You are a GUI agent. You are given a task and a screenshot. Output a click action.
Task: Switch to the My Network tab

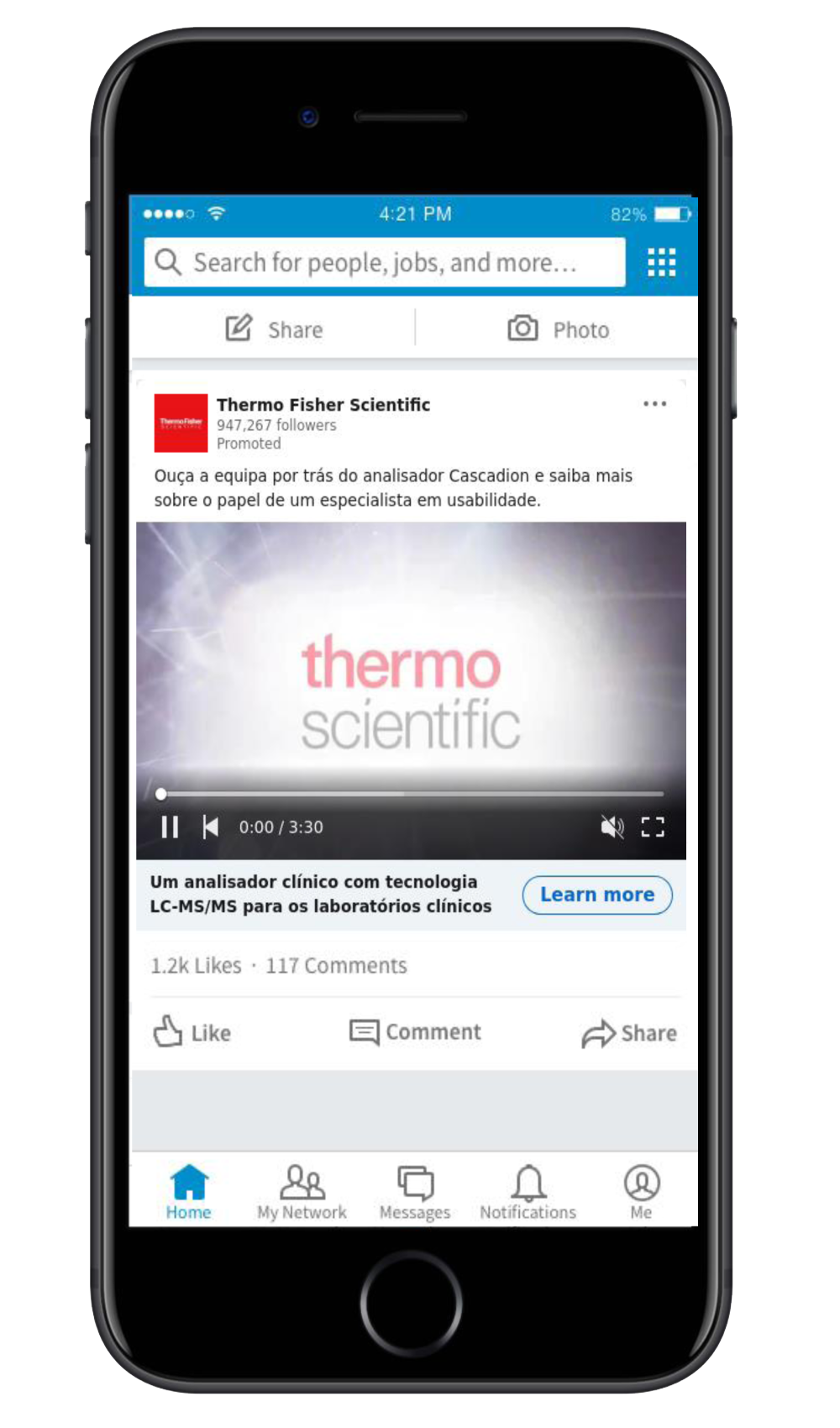(x=302, y=1191)
